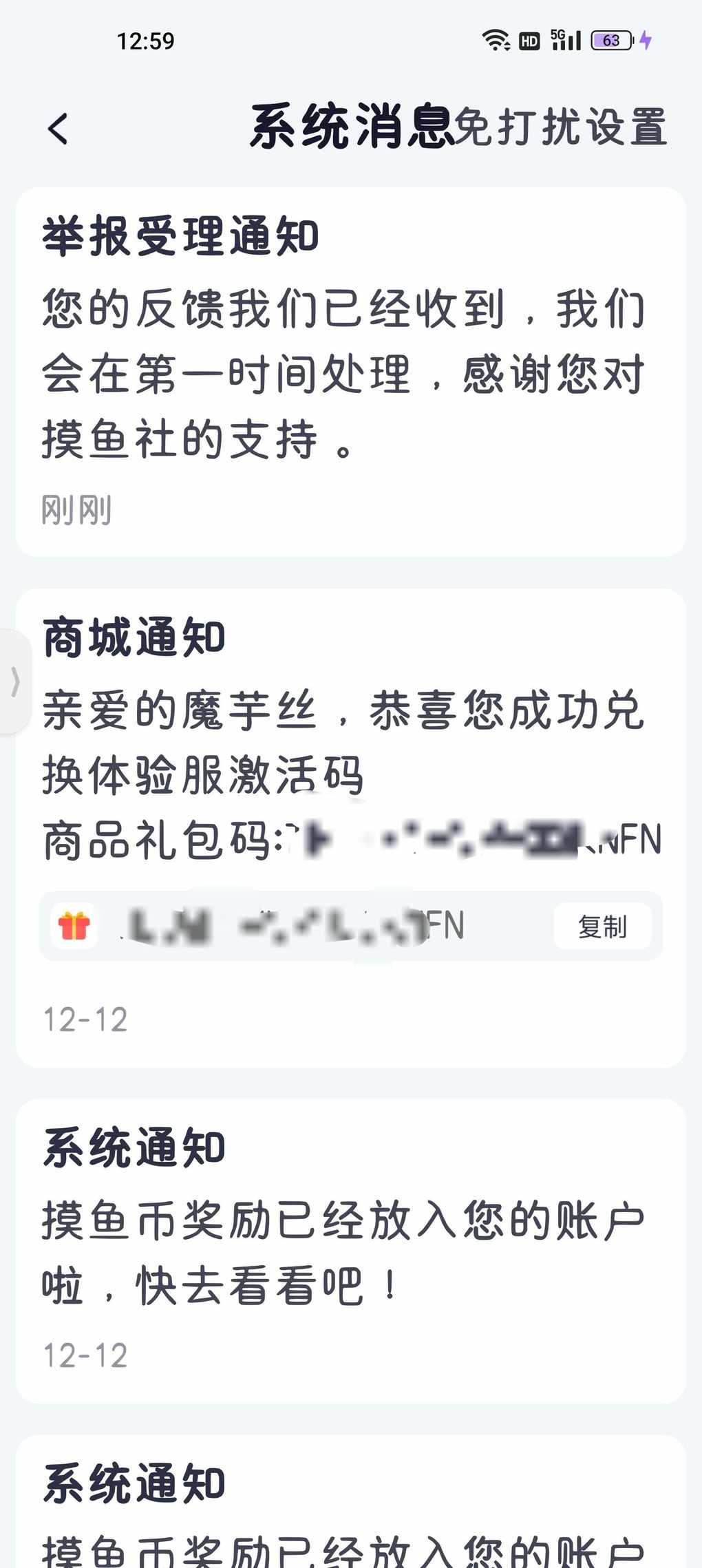Viewport: 702px width, 1568px height.
Task: Copy the gift code with 复制
Action: 602,926
